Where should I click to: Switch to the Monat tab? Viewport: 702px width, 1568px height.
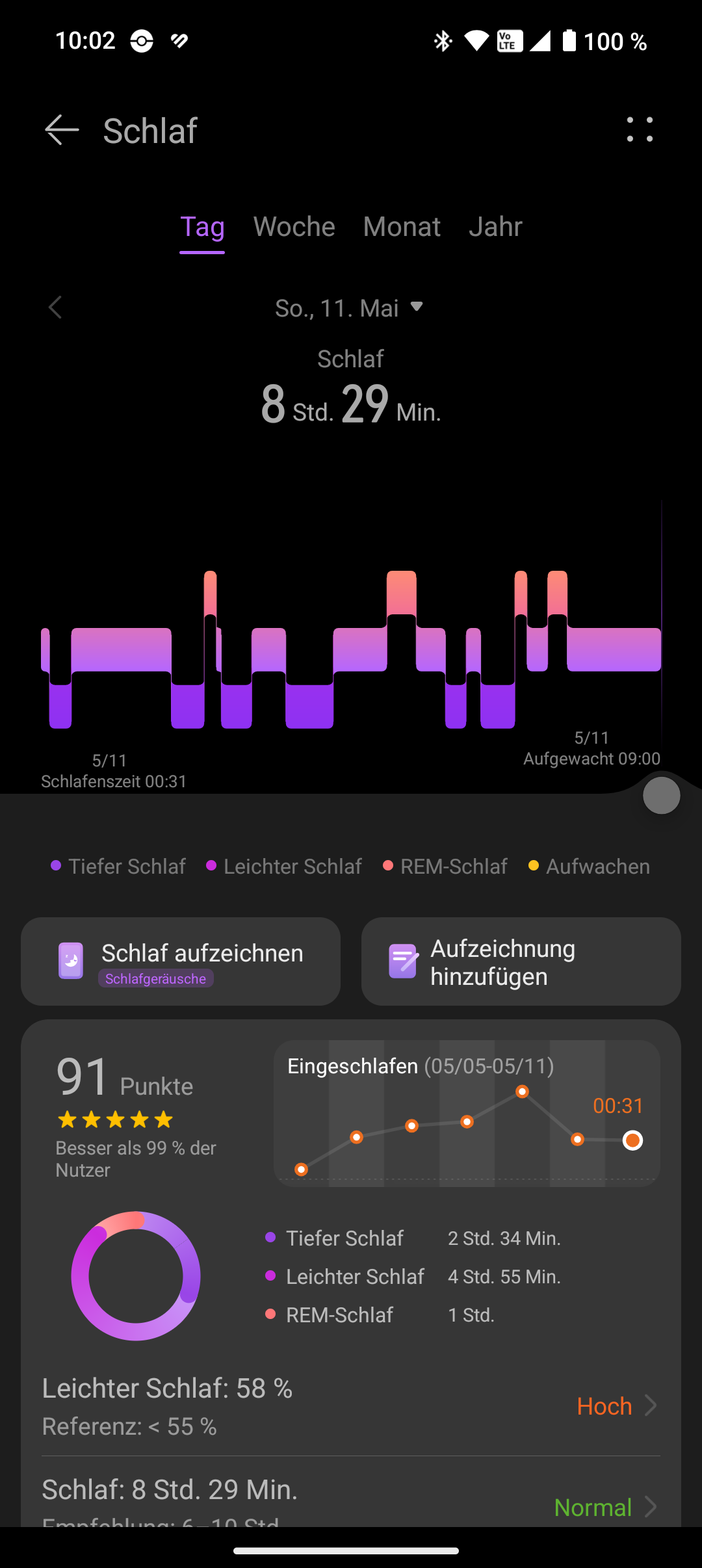coord(402,227)
